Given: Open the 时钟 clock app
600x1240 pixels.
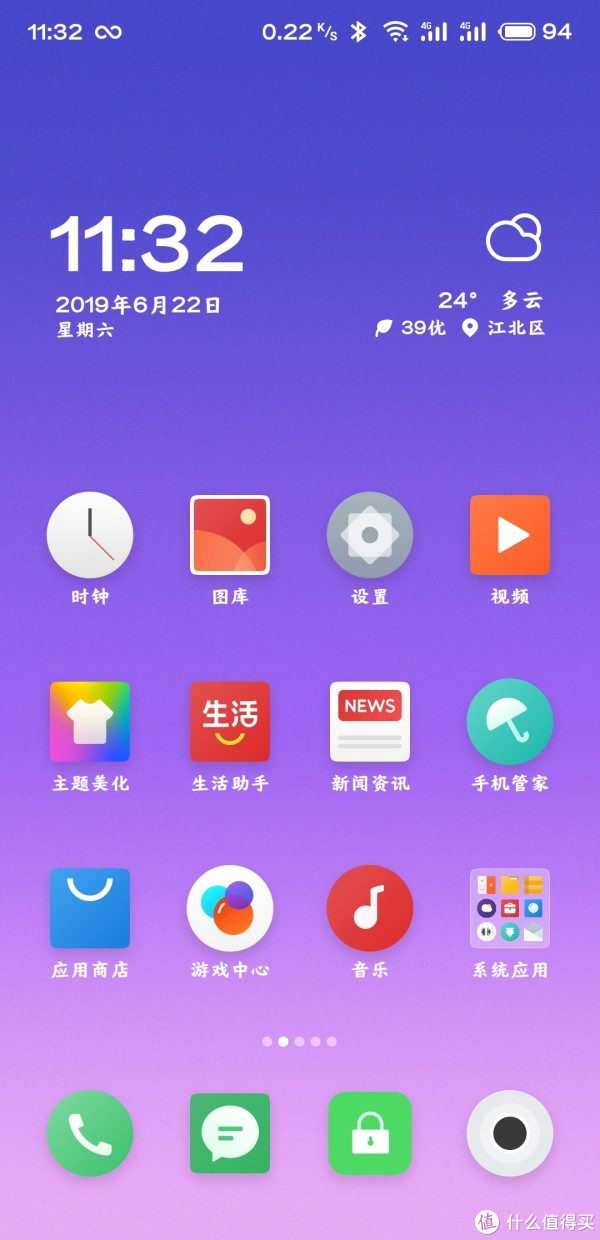Looking at the screenshot, I should (x=90, y=535).
